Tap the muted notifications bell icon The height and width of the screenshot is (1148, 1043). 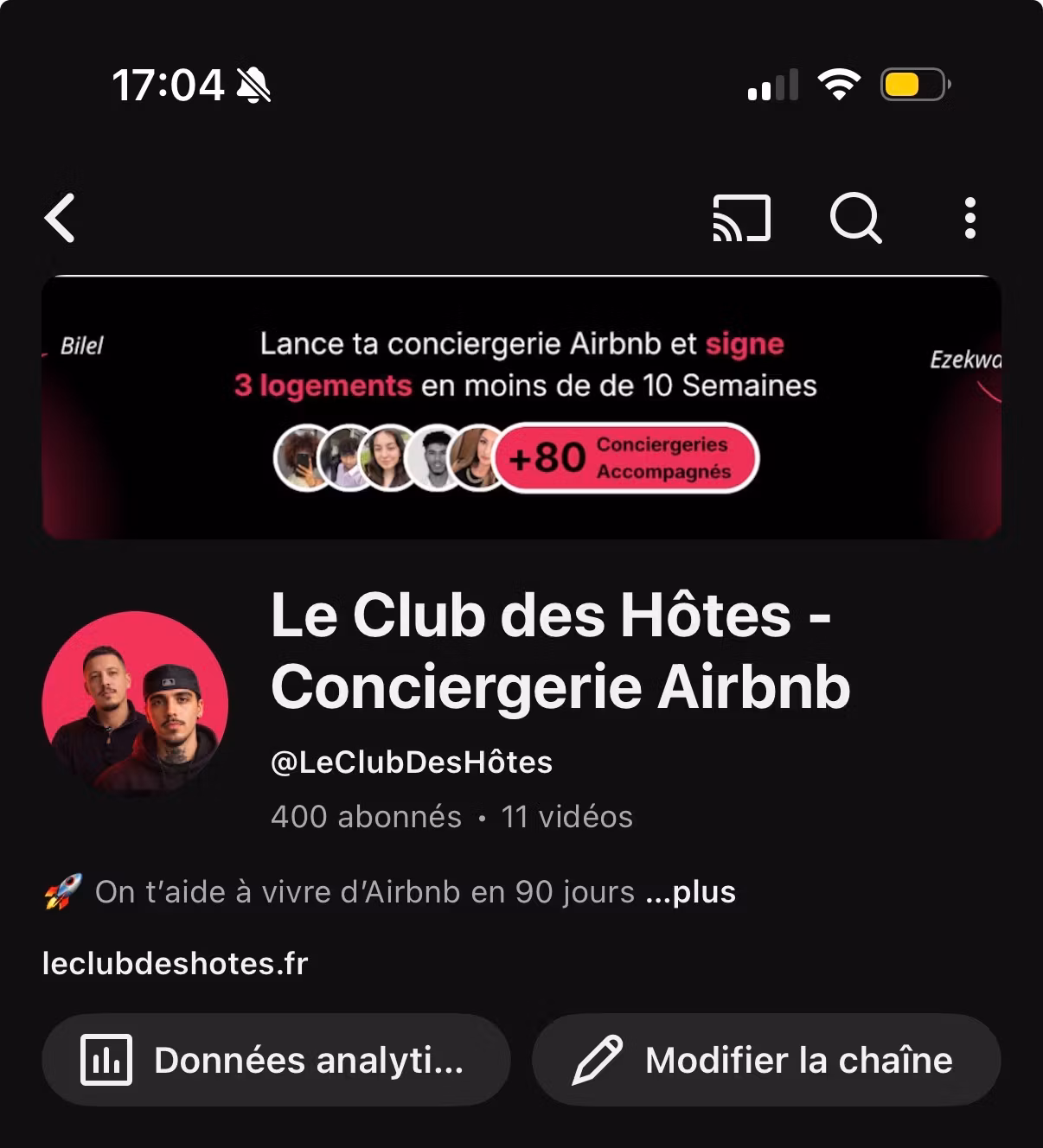(252, 83)
